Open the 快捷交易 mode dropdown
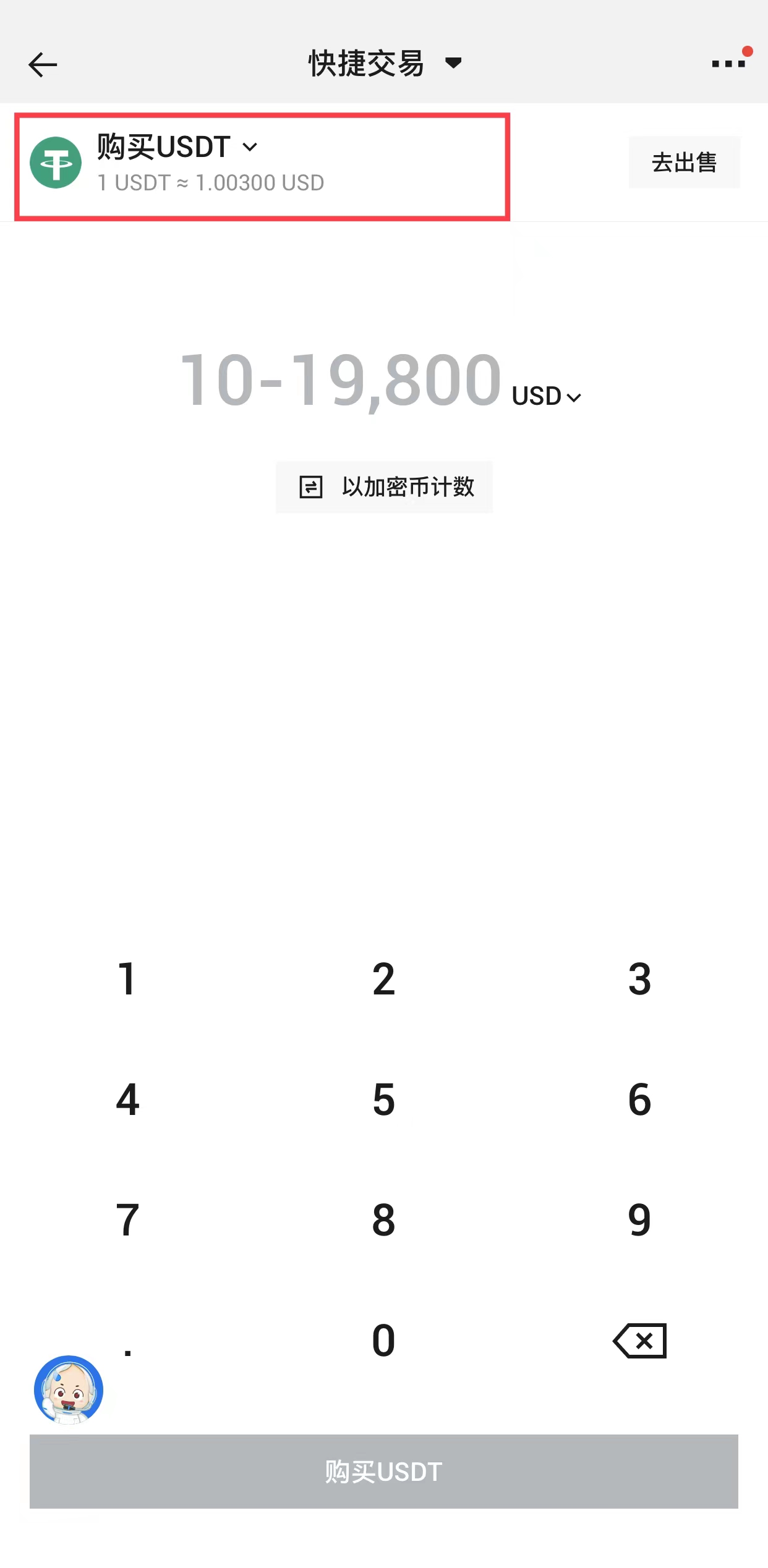768x1568 pixels. [x=385, y=63]
